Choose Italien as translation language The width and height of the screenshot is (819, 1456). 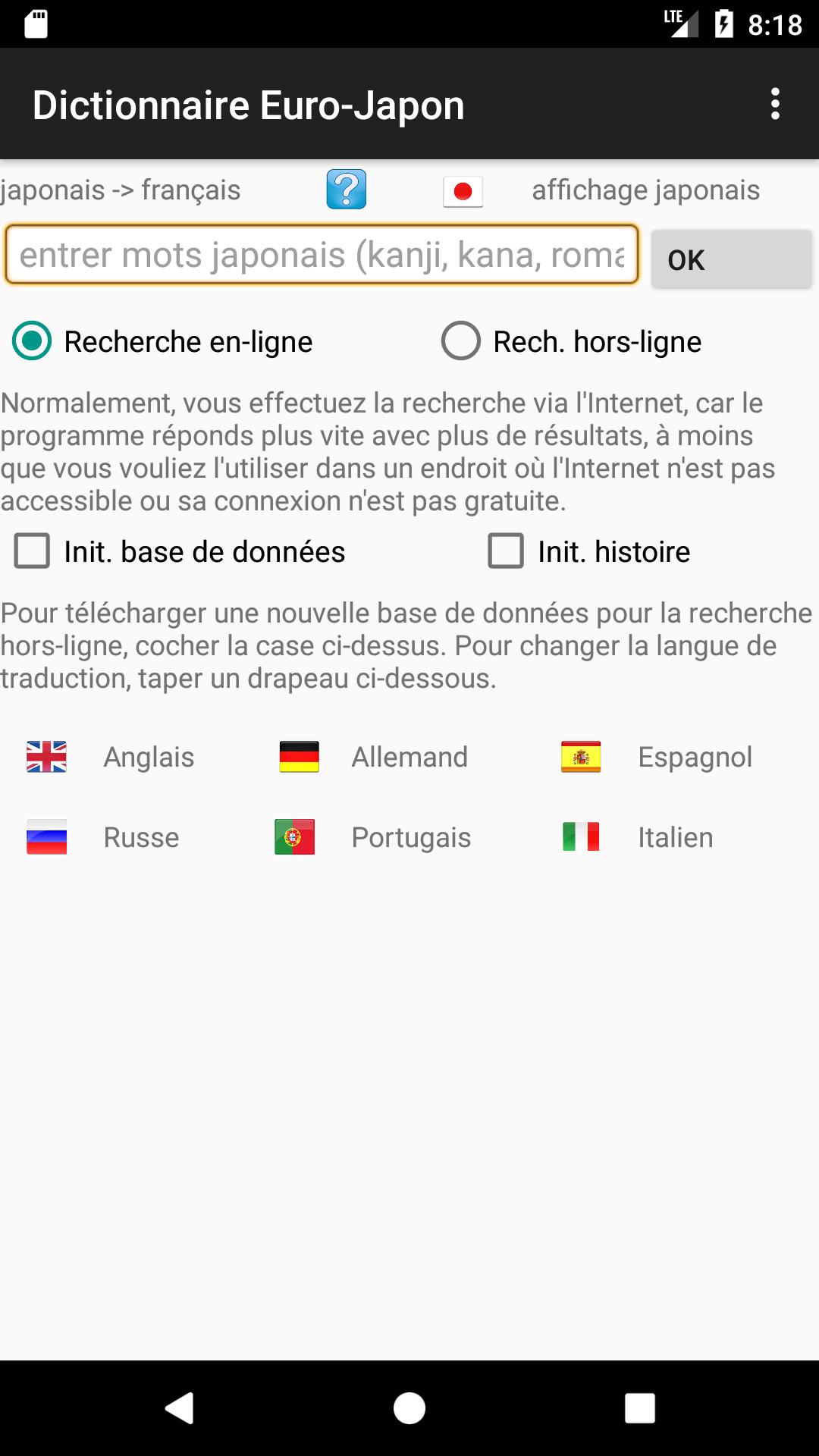pos(581,837)
